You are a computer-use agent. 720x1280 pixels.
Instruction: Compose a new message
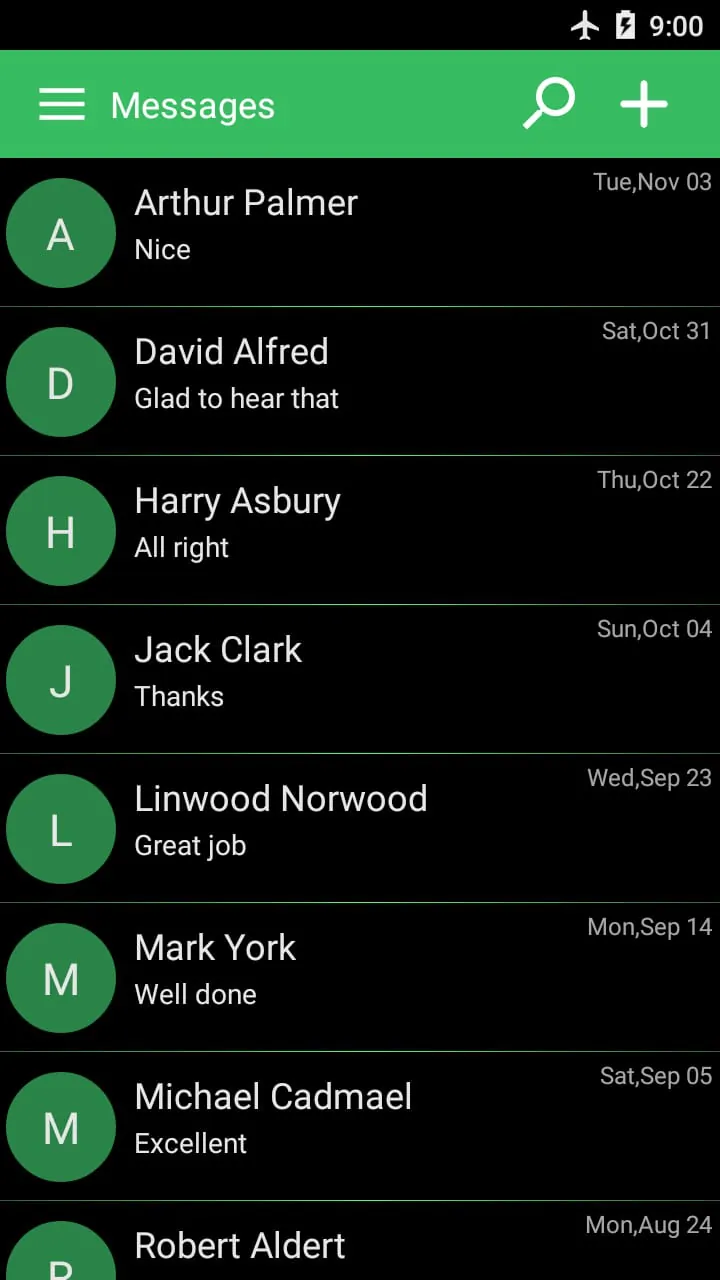coord(643,103)
